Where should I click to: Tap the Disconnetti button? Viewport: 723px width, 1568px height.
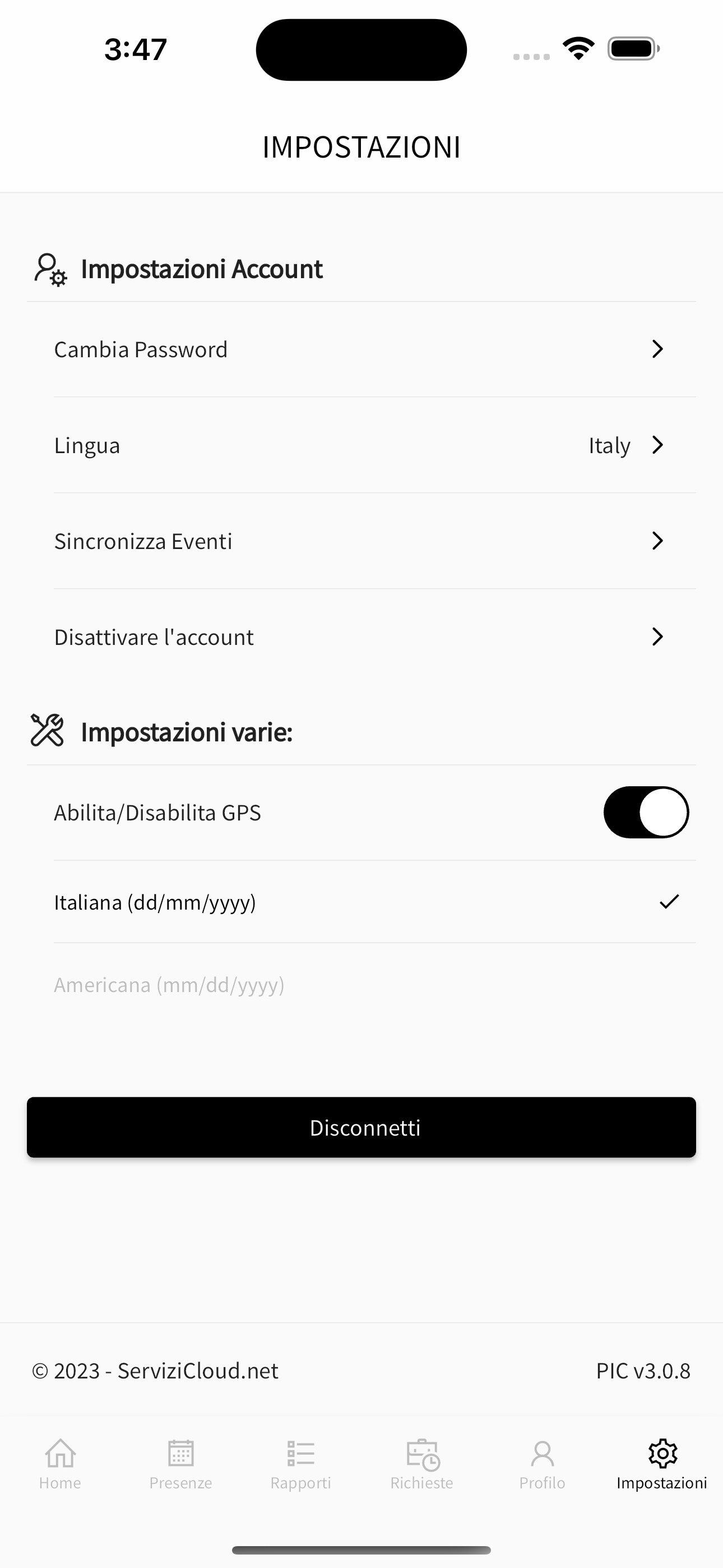point(361,1127)
